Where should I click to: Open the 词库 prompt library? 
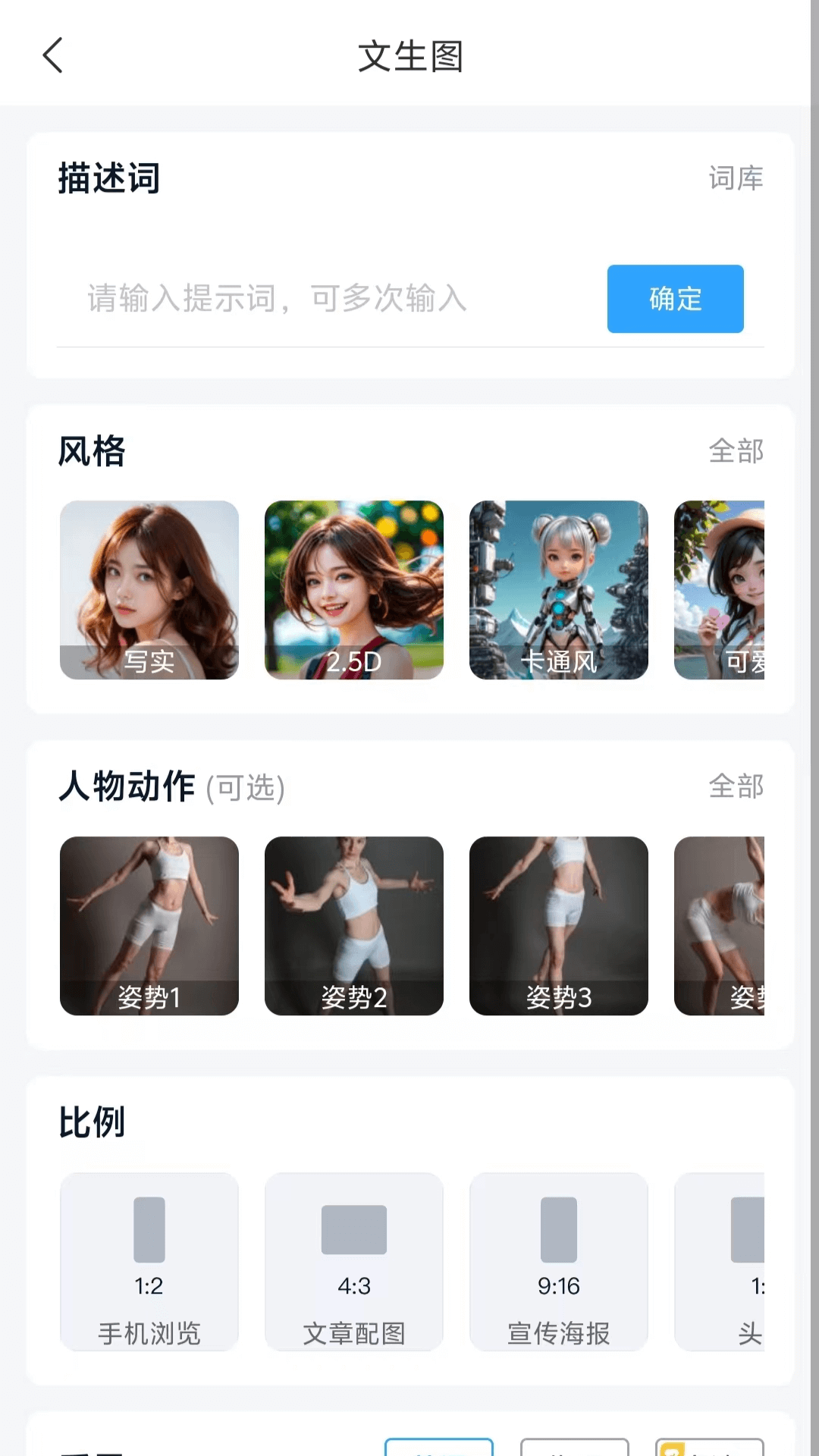(x=736, y=179)
